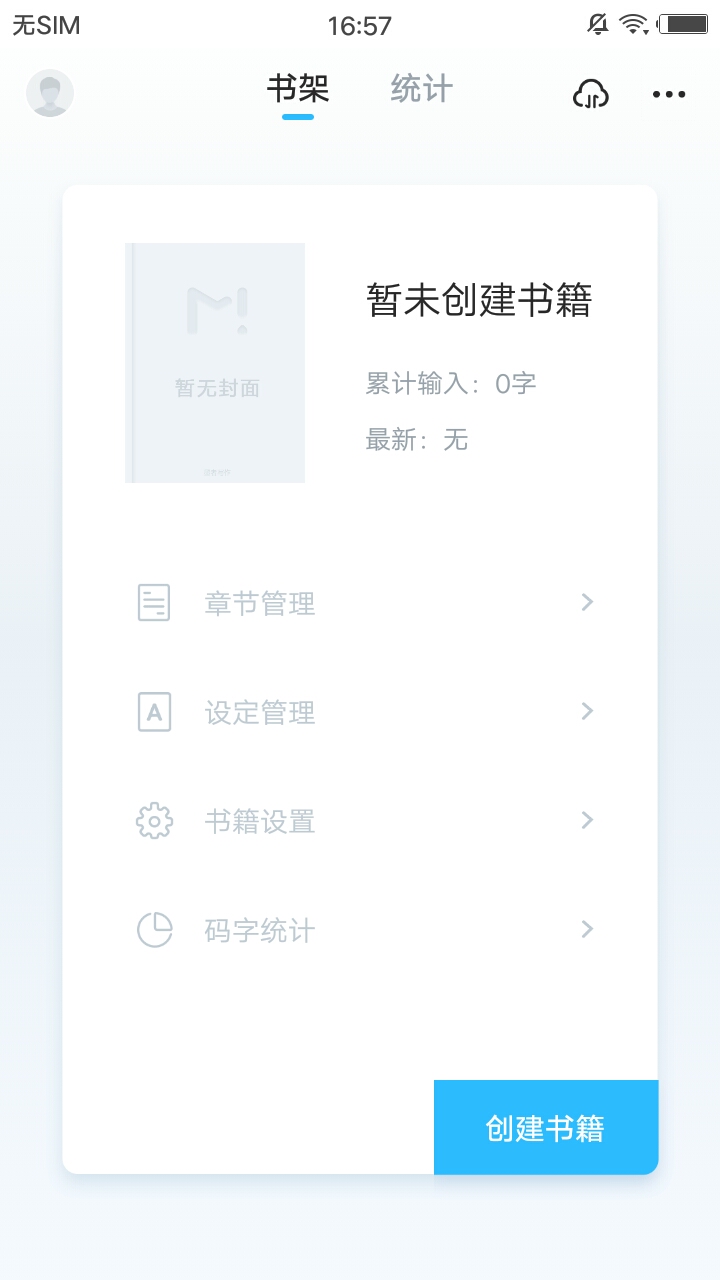Image resolution: width=720 pixels, height=1280 pixels.
Task: Tap the 暂无封面 book cover placeholder
Action: 216,363
